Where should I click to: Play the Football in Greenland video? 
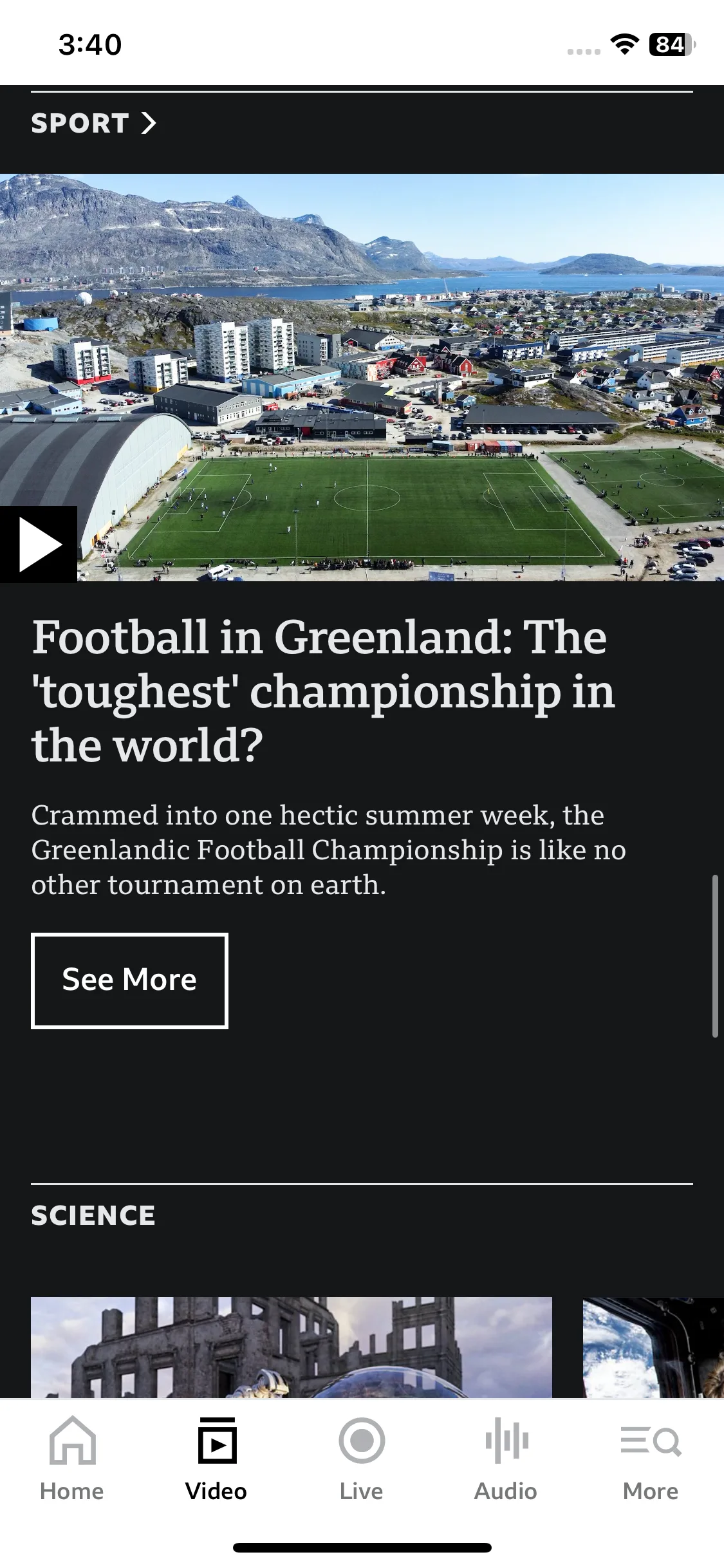pyautogui.click(x=39, y=545)
